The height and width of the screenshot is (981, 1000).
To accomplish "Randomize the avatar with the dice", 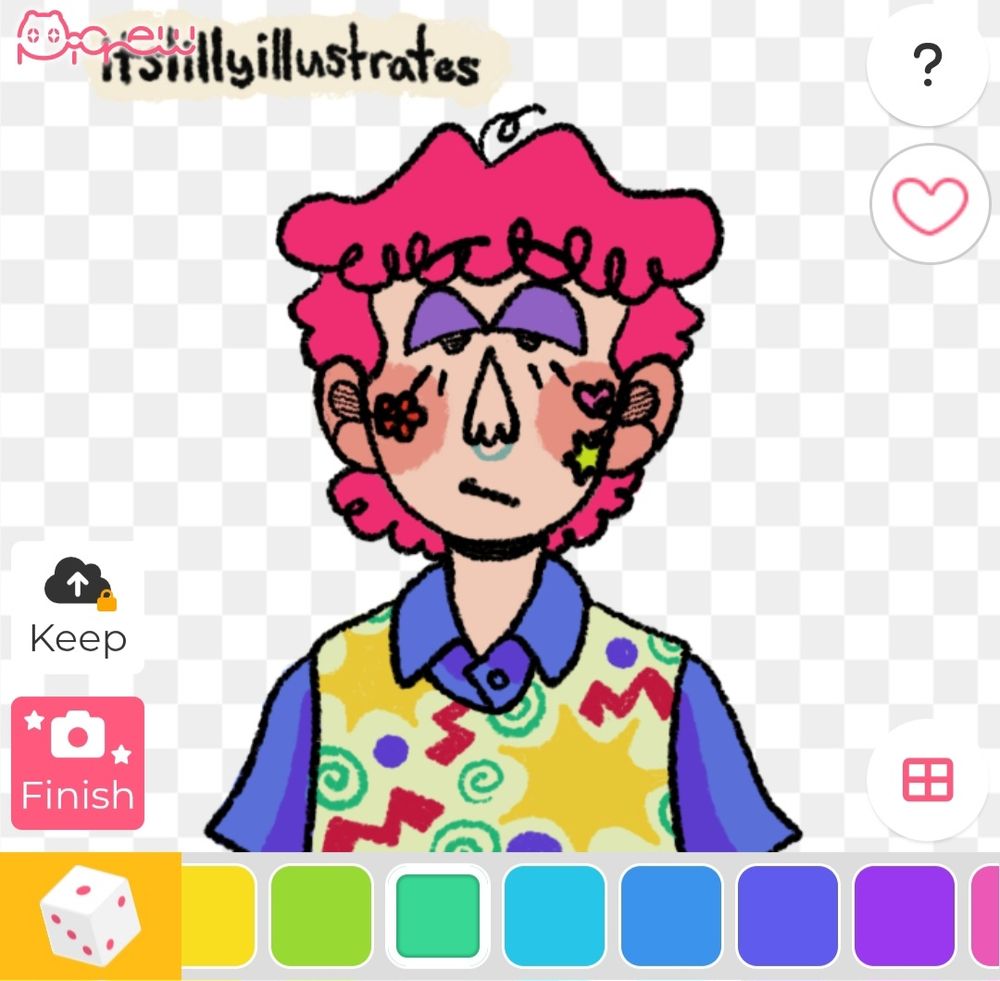I will 90,915.
